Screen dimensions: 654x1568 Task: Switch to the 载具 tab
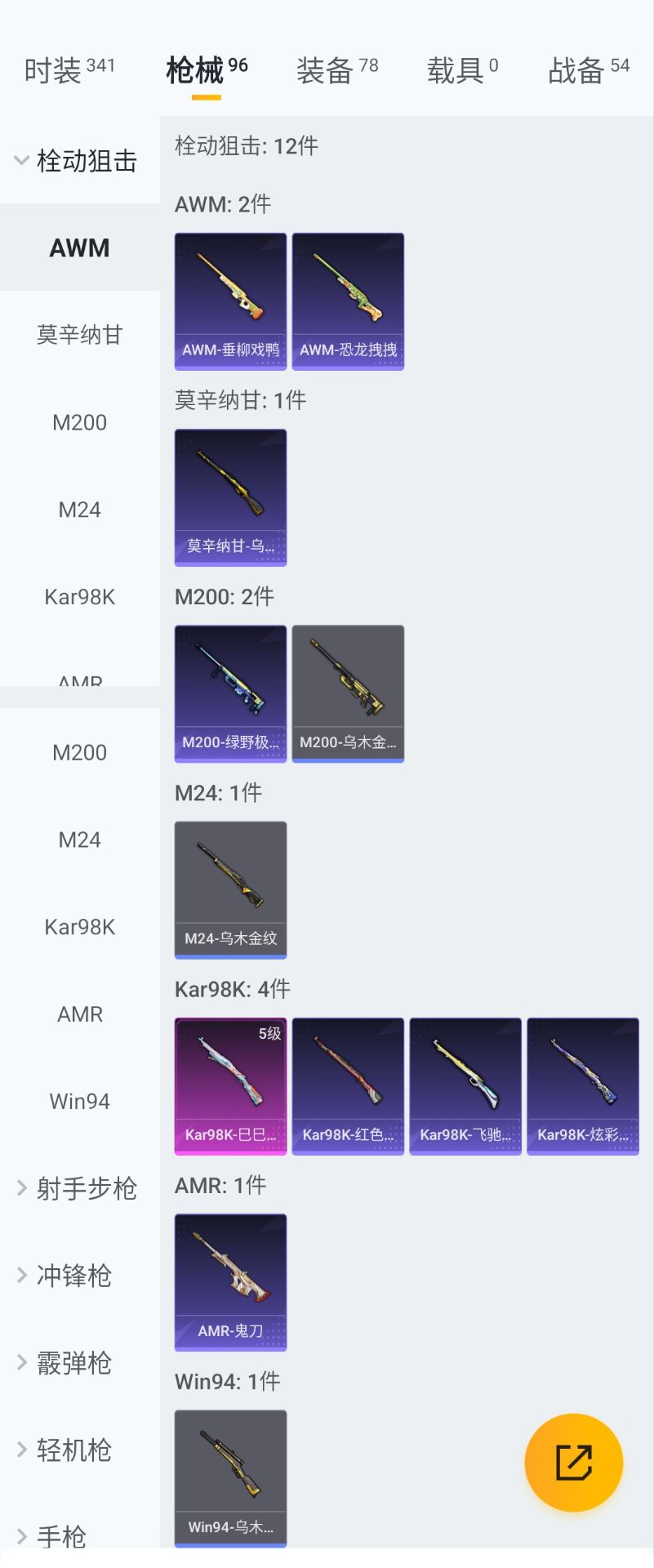point(462,71)
